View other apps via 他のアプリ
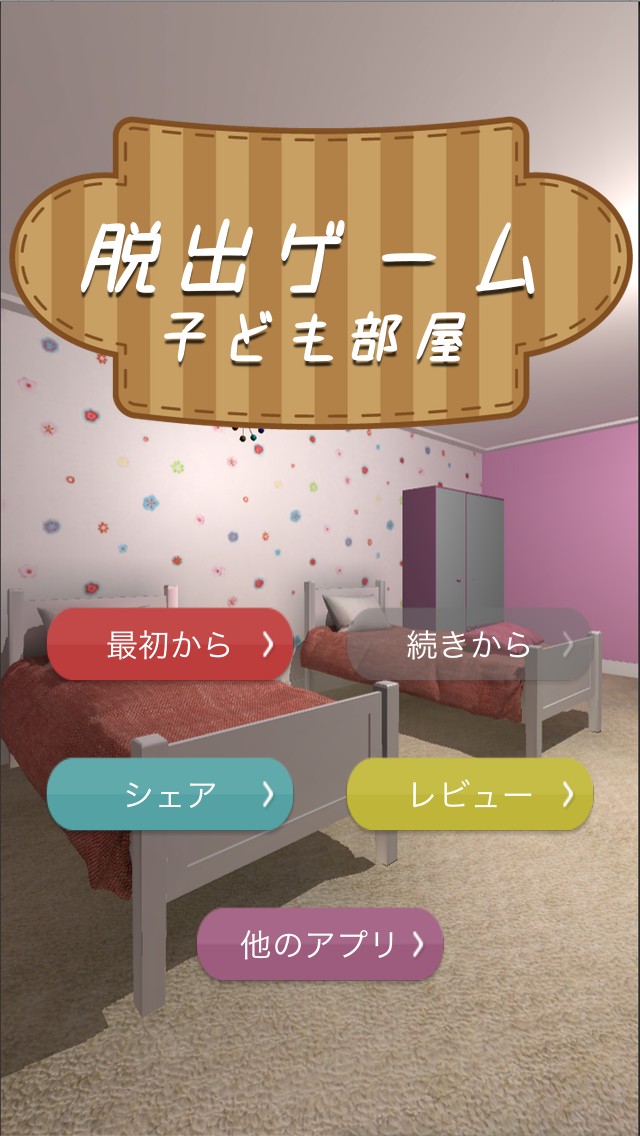Image resolution: width=640 pixels, height=1136 pixels. 320,944
